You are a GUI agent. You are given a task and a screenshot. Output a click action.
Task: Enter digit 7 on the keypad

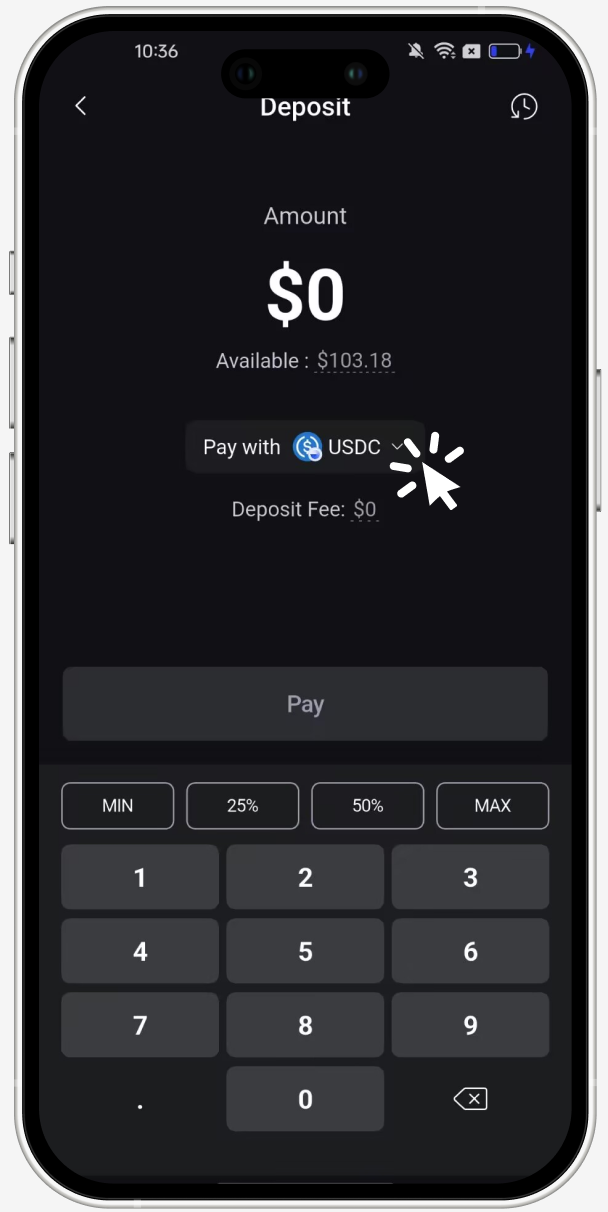tap(140, 1025)
